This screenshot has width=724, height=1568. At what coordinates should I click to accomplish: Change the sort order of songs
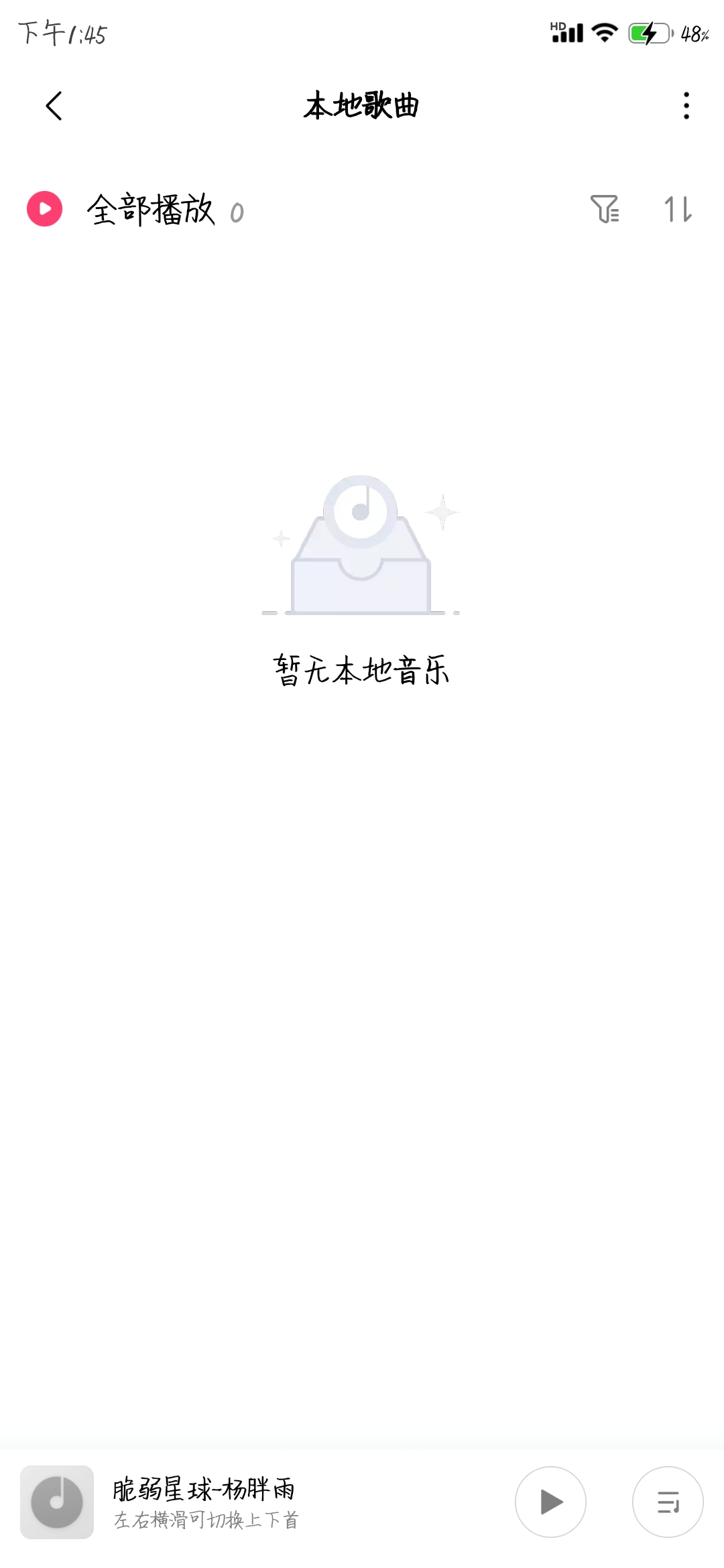point(678,209)
